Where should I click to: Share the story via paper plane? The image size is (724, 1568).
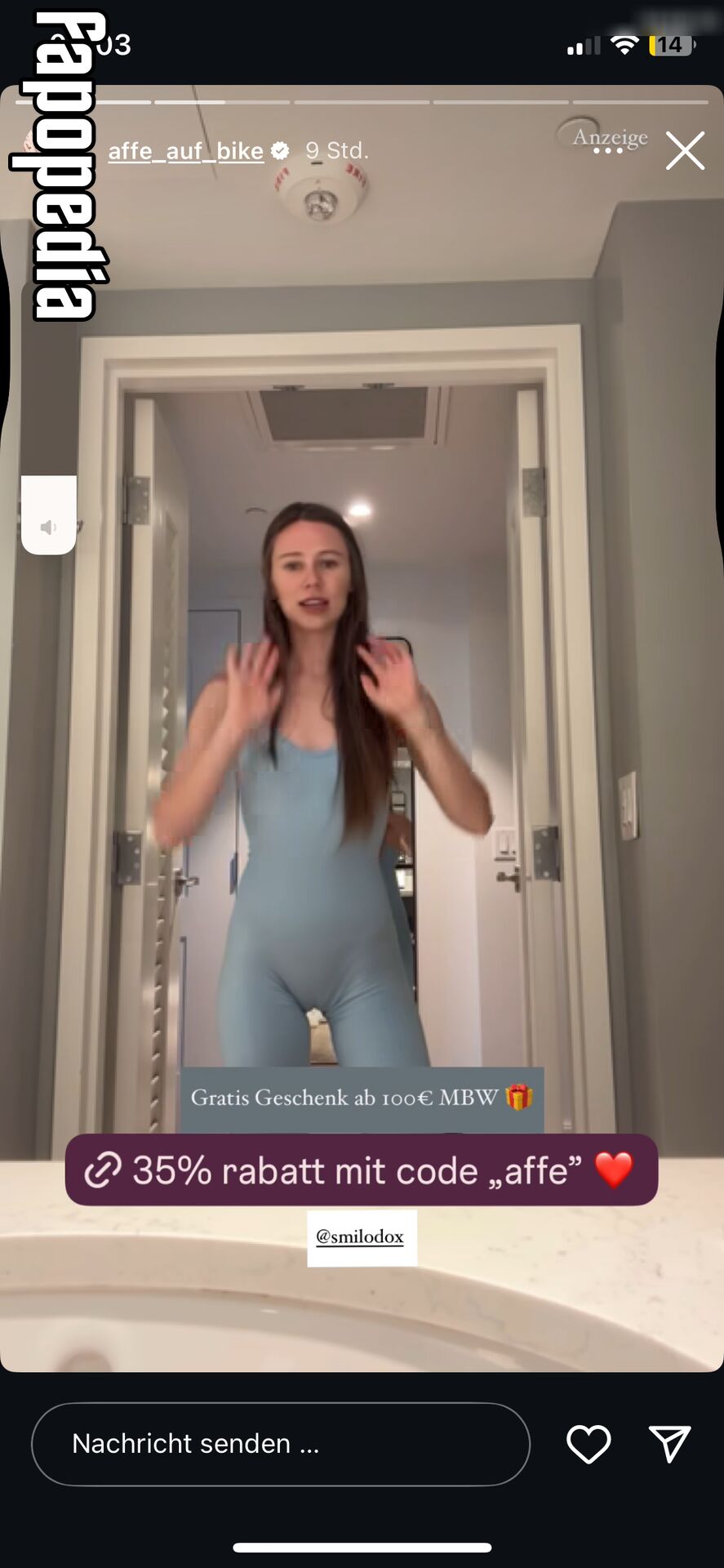click(669, 1444)
